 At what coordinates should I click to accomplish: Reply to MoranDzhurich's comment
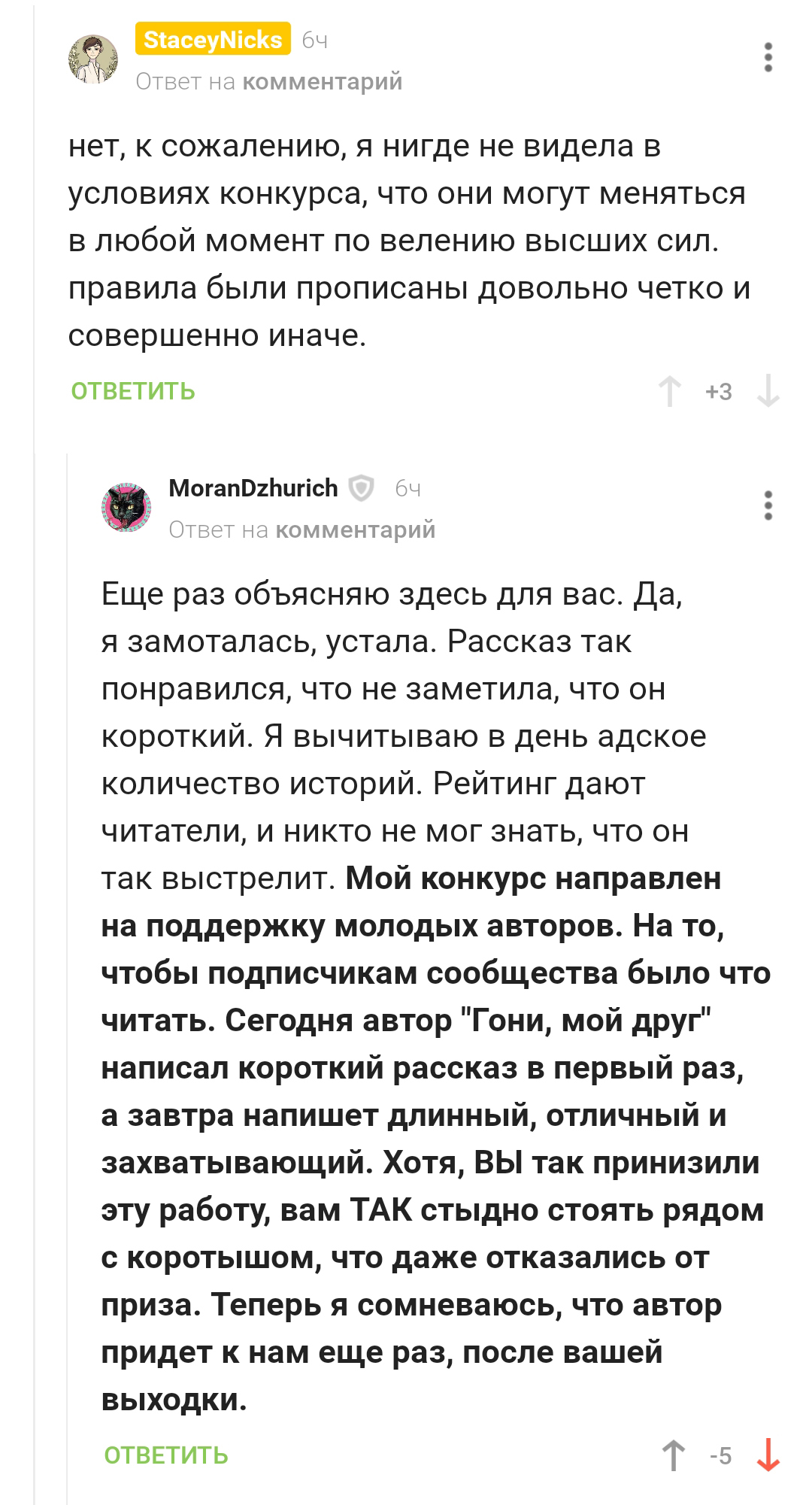[x=166, y=1455]
